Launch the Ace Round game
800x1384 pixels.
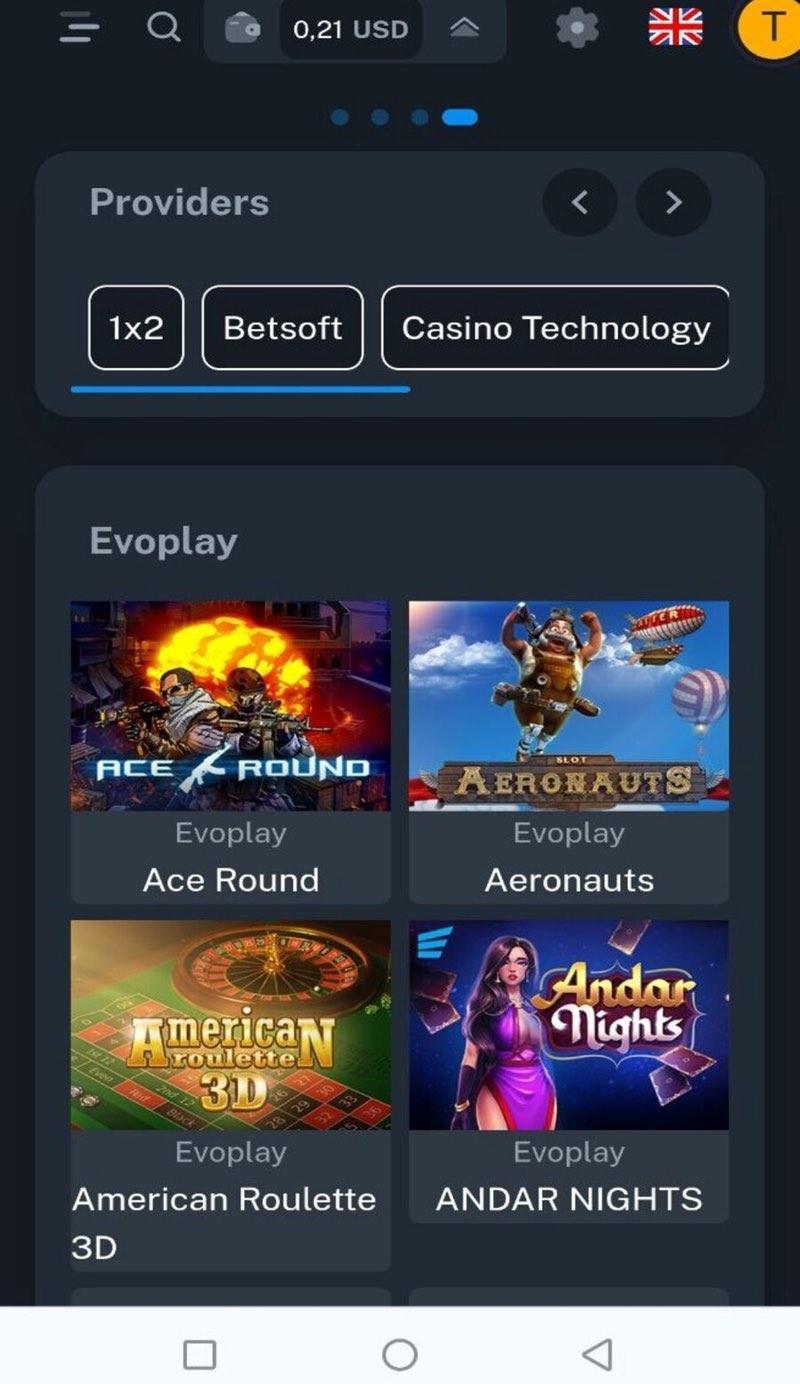230,706
